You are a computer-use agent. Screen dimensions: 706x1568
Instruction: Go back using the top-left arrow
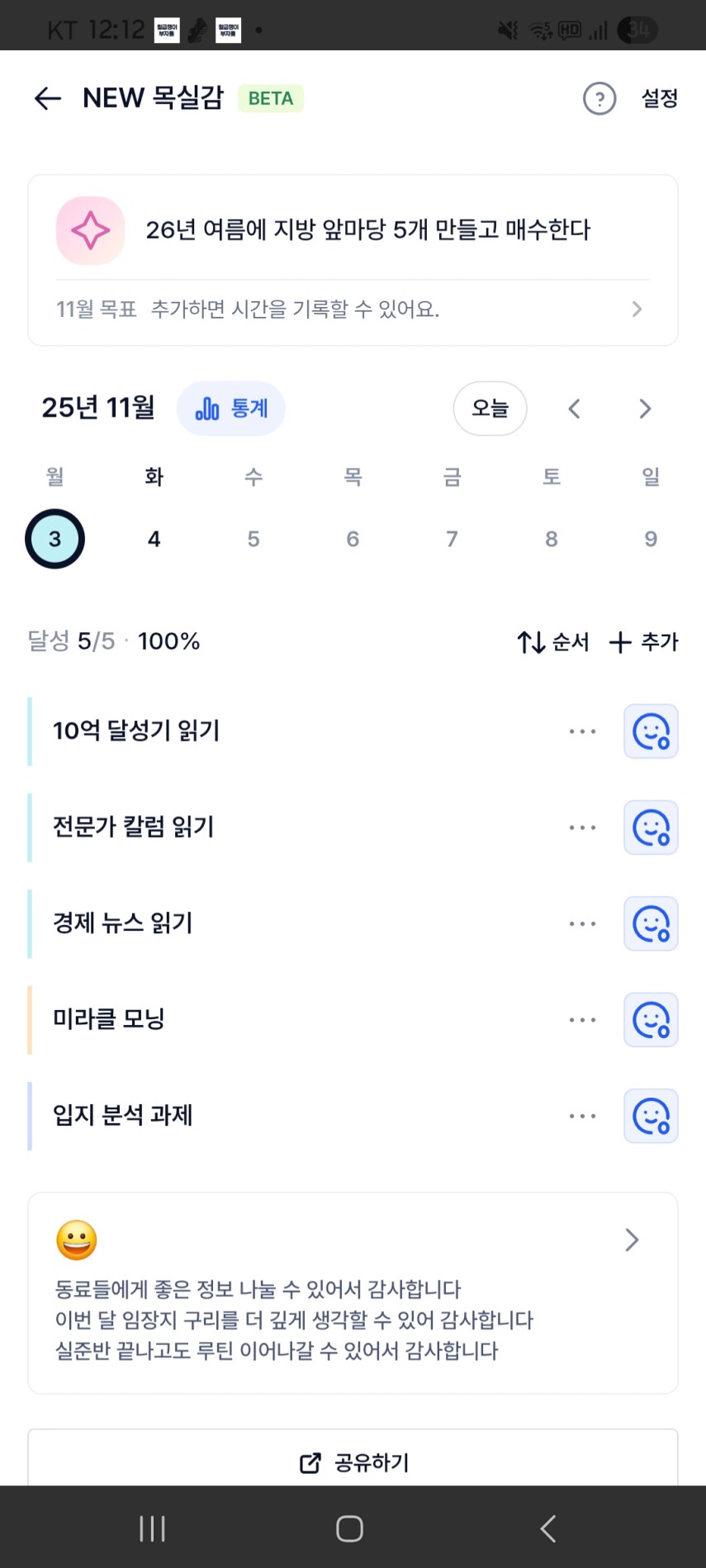pyautogui.click(x=48, y=98)
